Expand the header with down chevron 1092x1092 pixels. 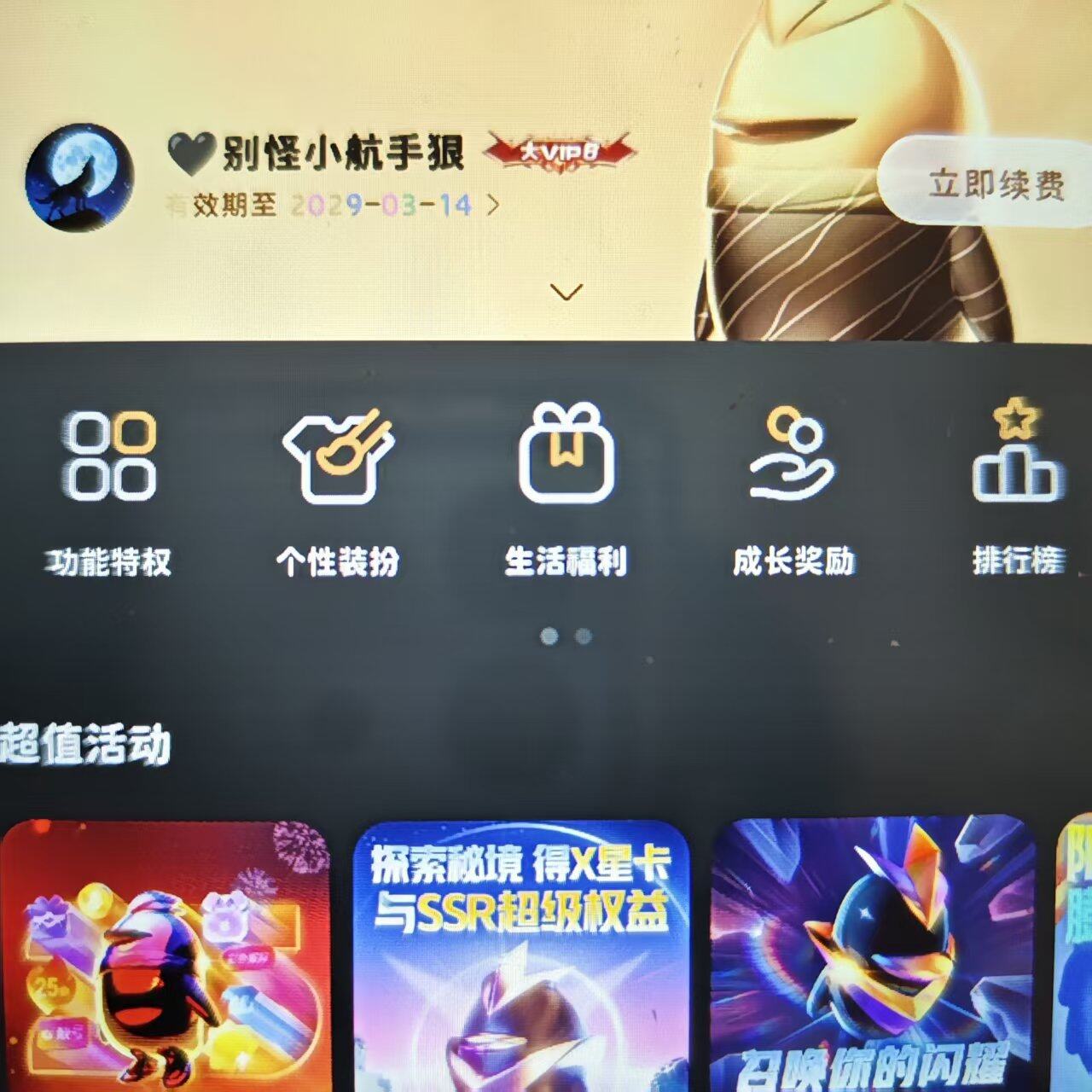(566, 293)
